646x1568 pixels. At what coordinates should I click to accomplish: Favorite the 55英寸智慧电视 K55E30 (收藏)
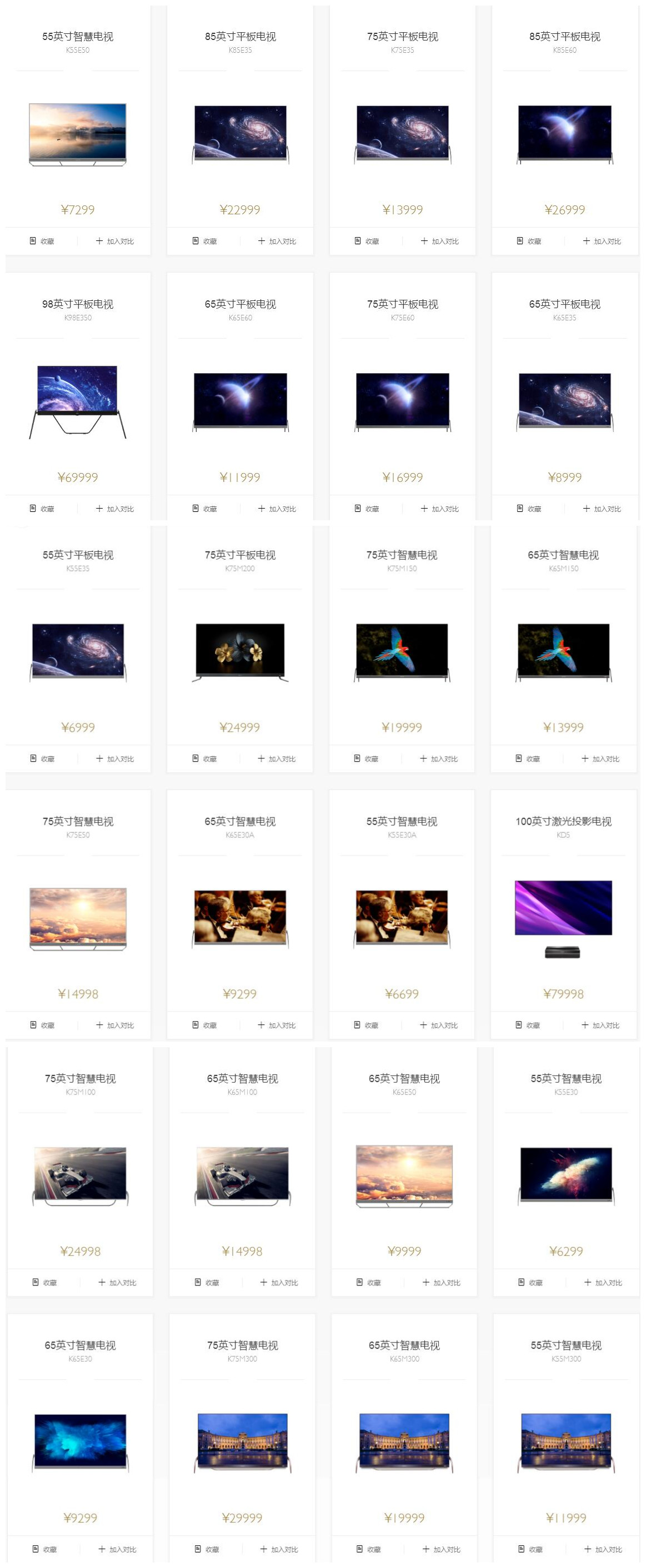point(530,1283)
